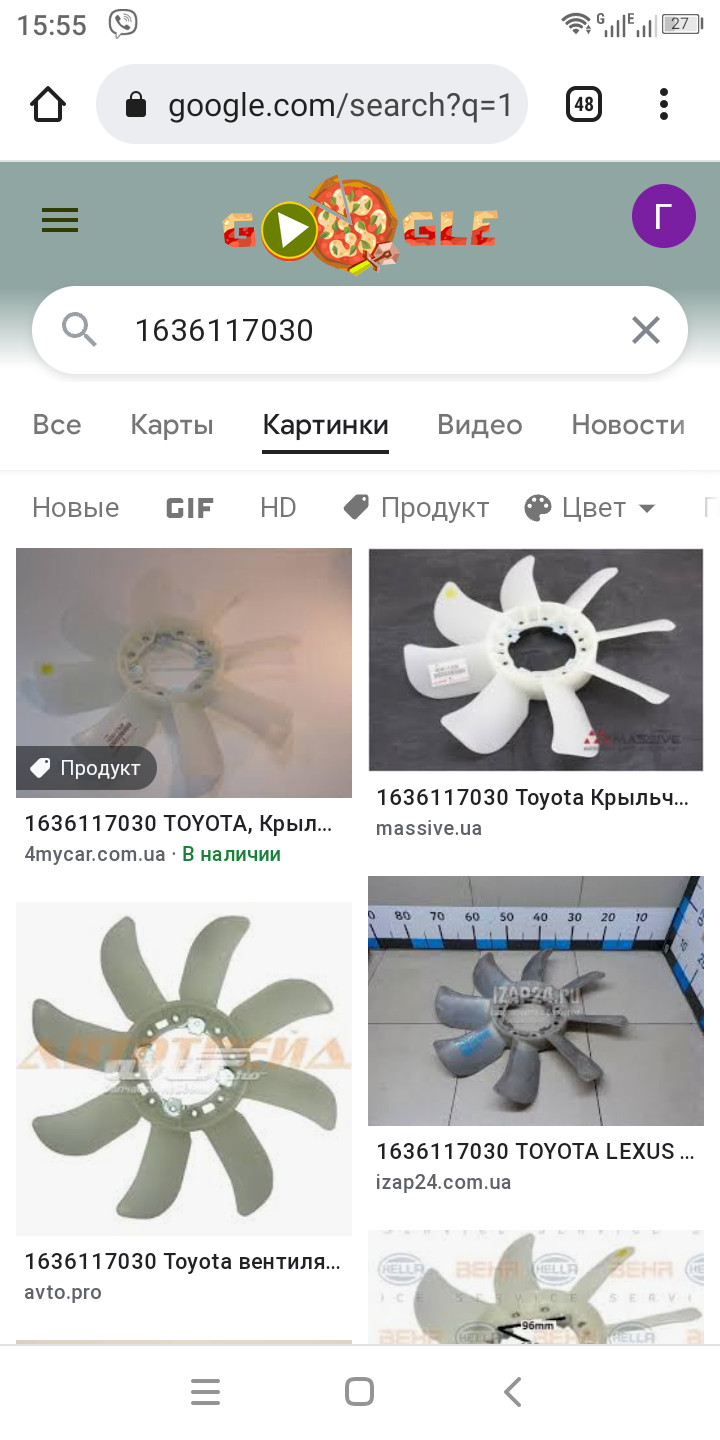This screenshot has width=720, height=1440.
Task: Switch to the Все results tab
Action: (57, 425)
